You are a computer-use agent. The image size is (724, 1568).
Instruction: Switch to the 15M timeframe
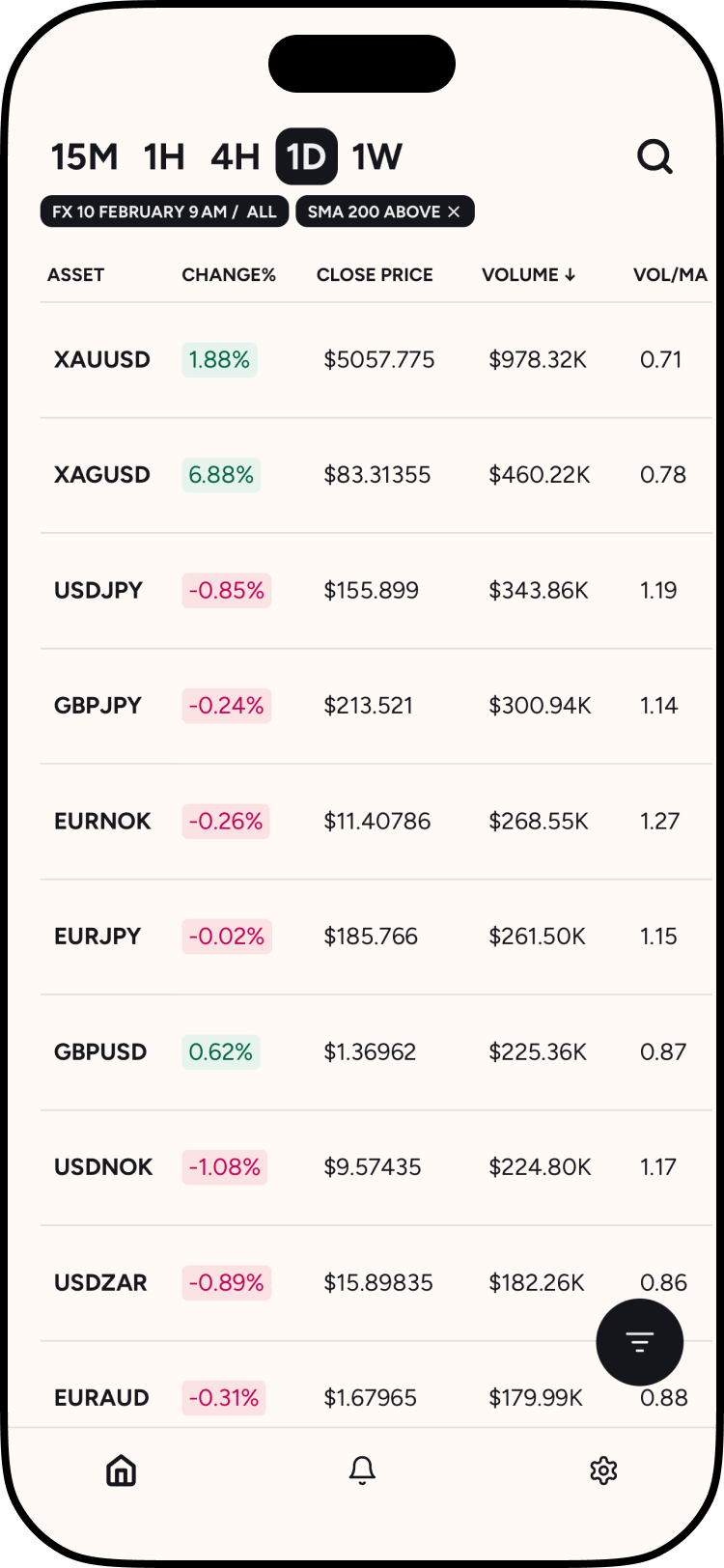point(84,154)
